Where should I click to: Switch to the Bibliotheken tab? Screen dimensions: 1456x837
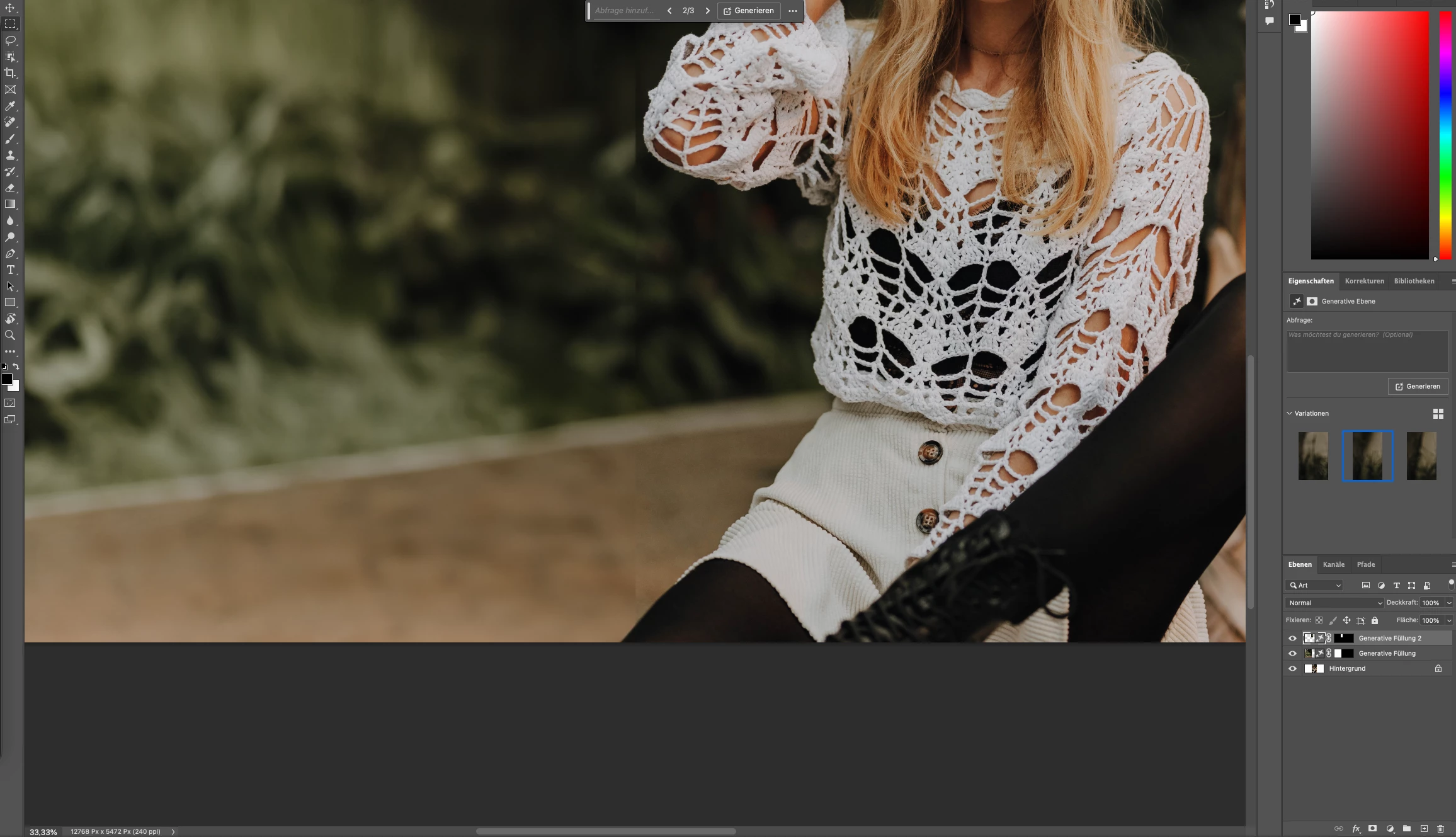[1414, 281]
